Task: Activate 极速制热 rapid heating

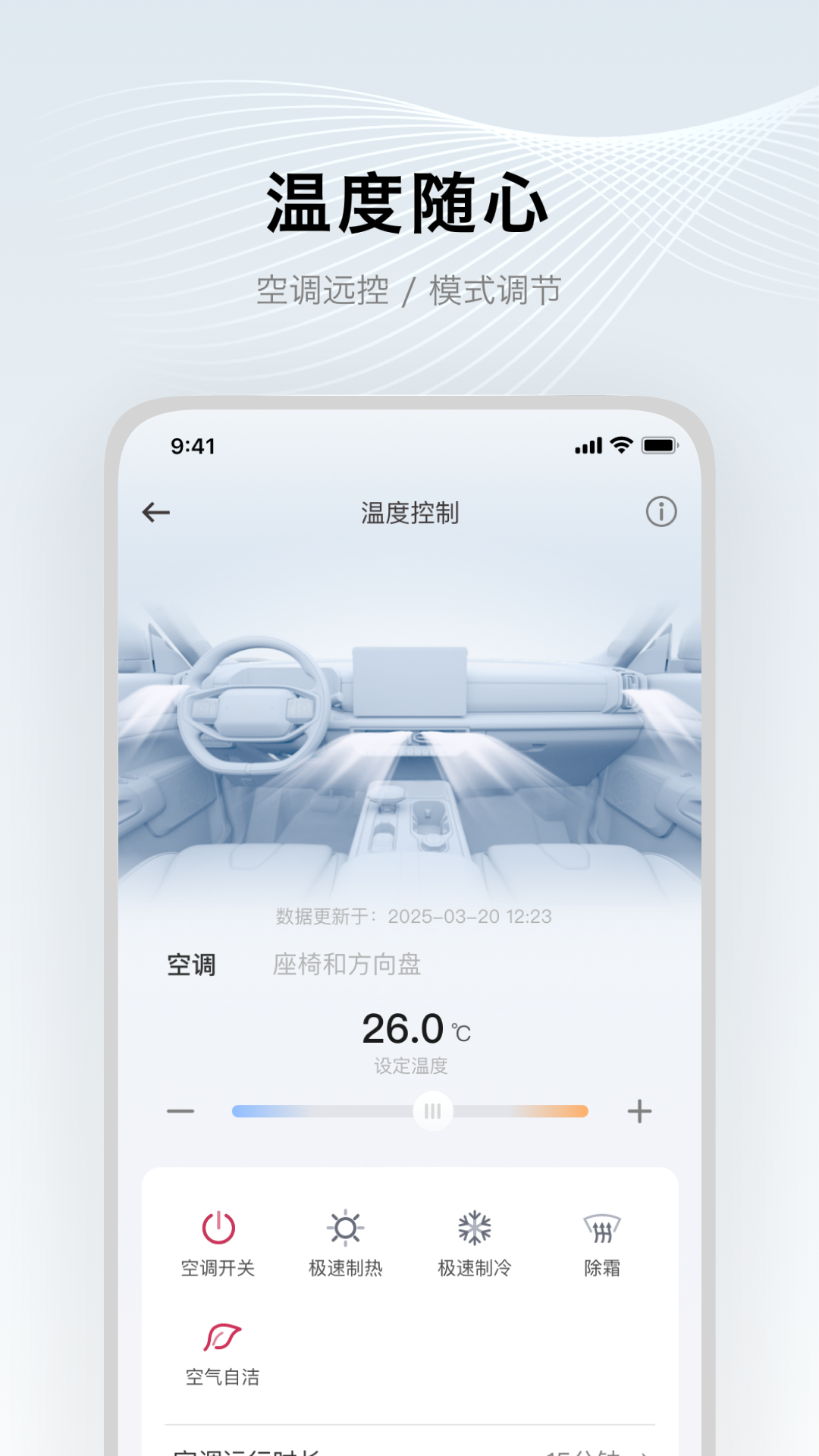Action: pos(346,1241)
